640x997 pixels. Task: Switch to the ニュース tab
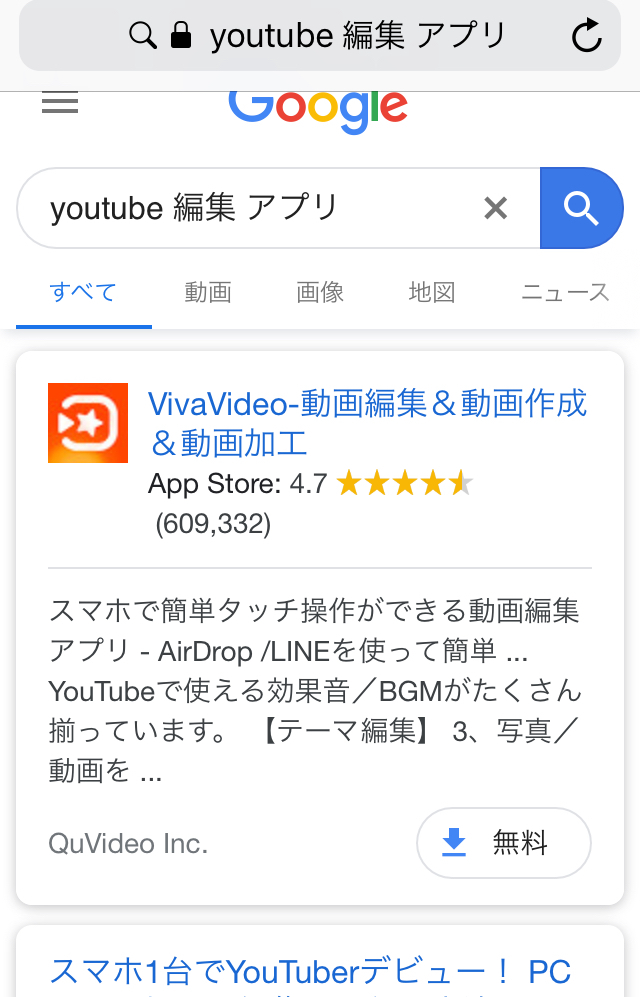click(x=565, y=292)
